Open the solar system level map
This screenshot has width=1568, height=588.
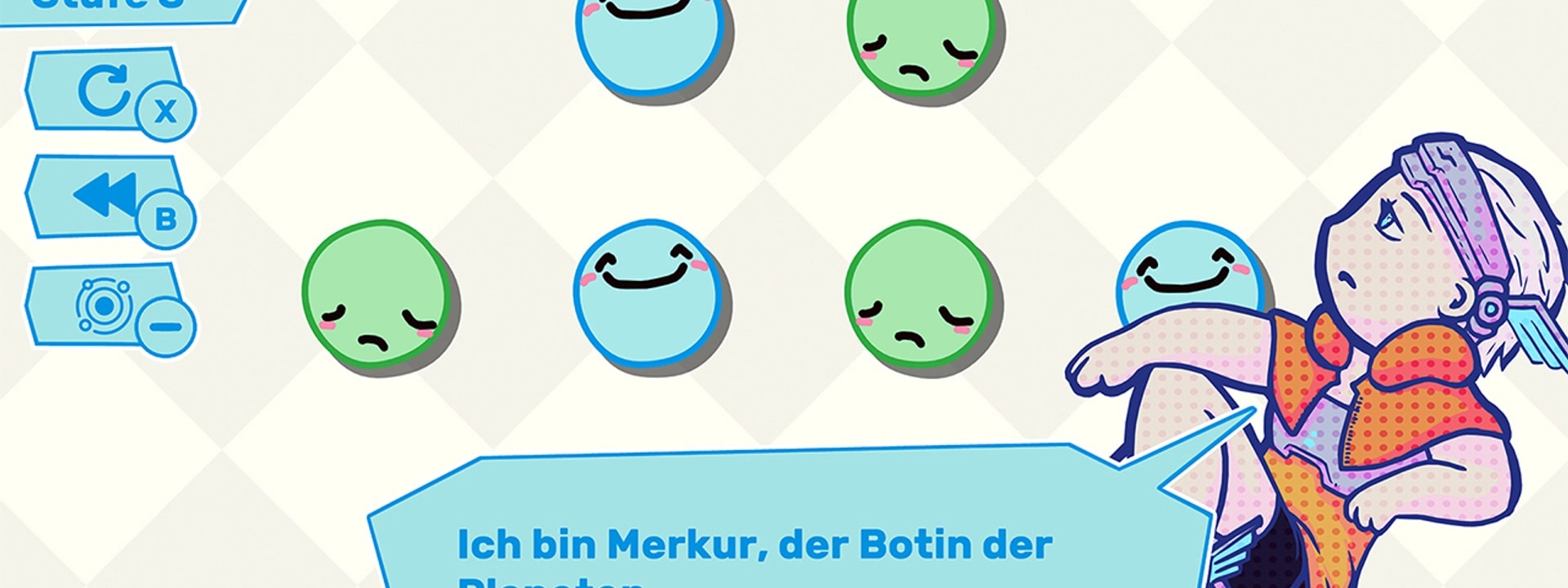(105, 305)
